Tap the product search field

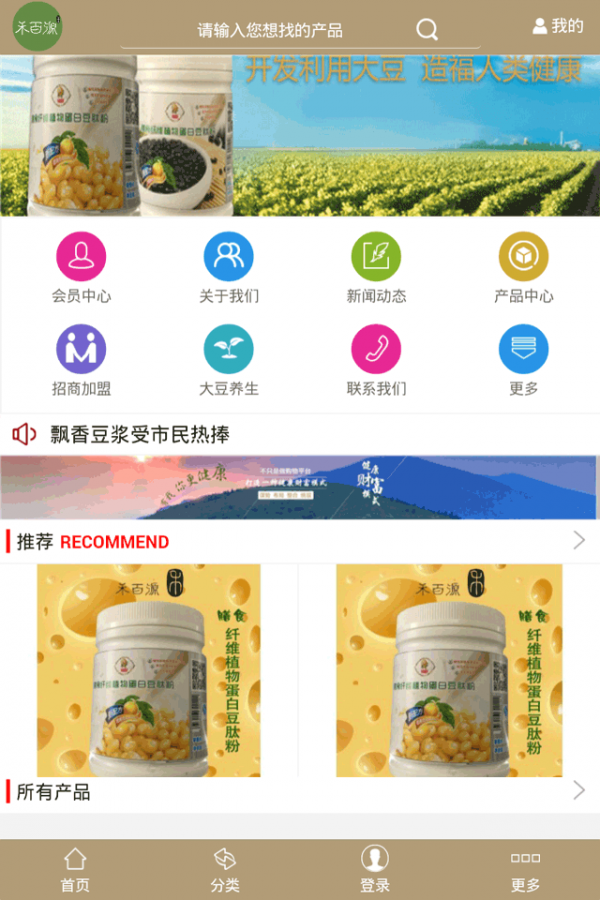[x=270, y=30]
